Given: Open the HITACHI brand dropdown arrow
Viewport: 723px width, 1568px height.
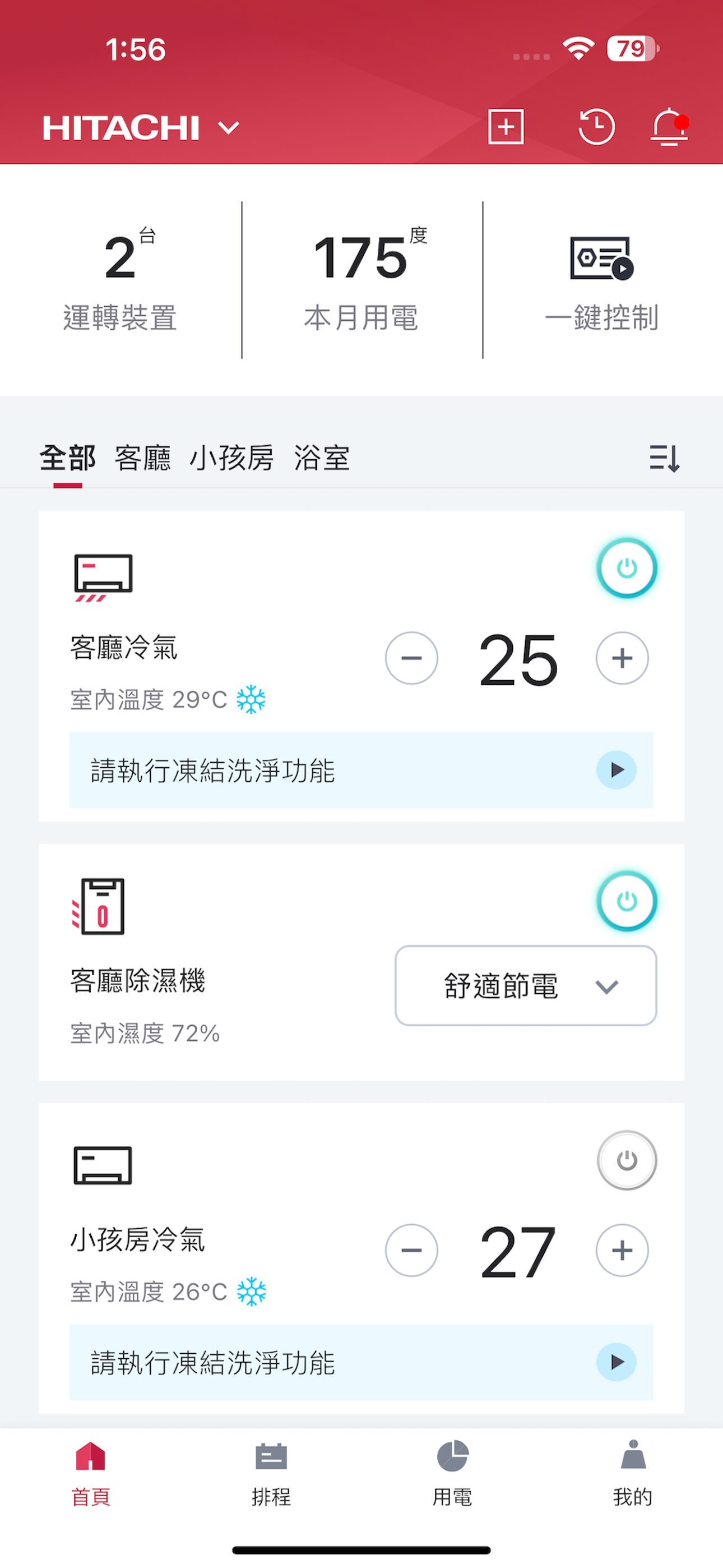Looking at the screenshot, I should click(228, 128).
